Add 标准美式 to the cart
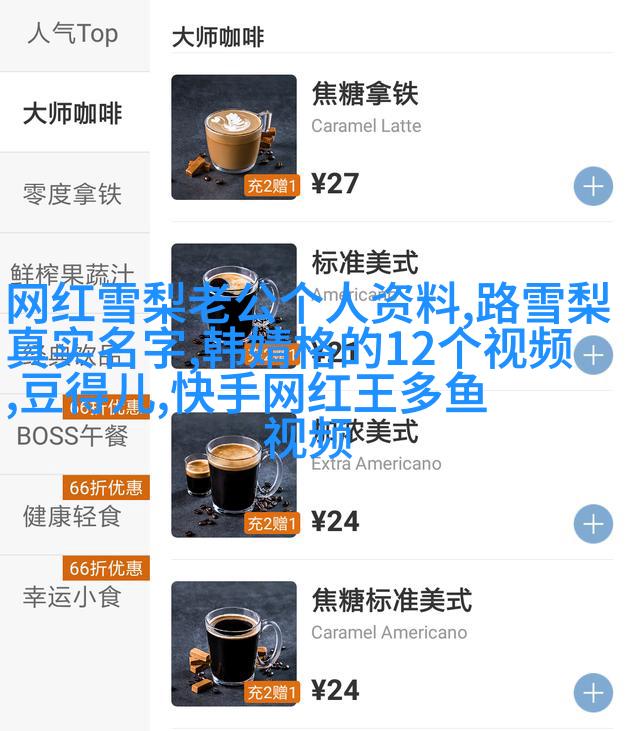The height and width of the screenshot is (731, 640). point(593,355)
